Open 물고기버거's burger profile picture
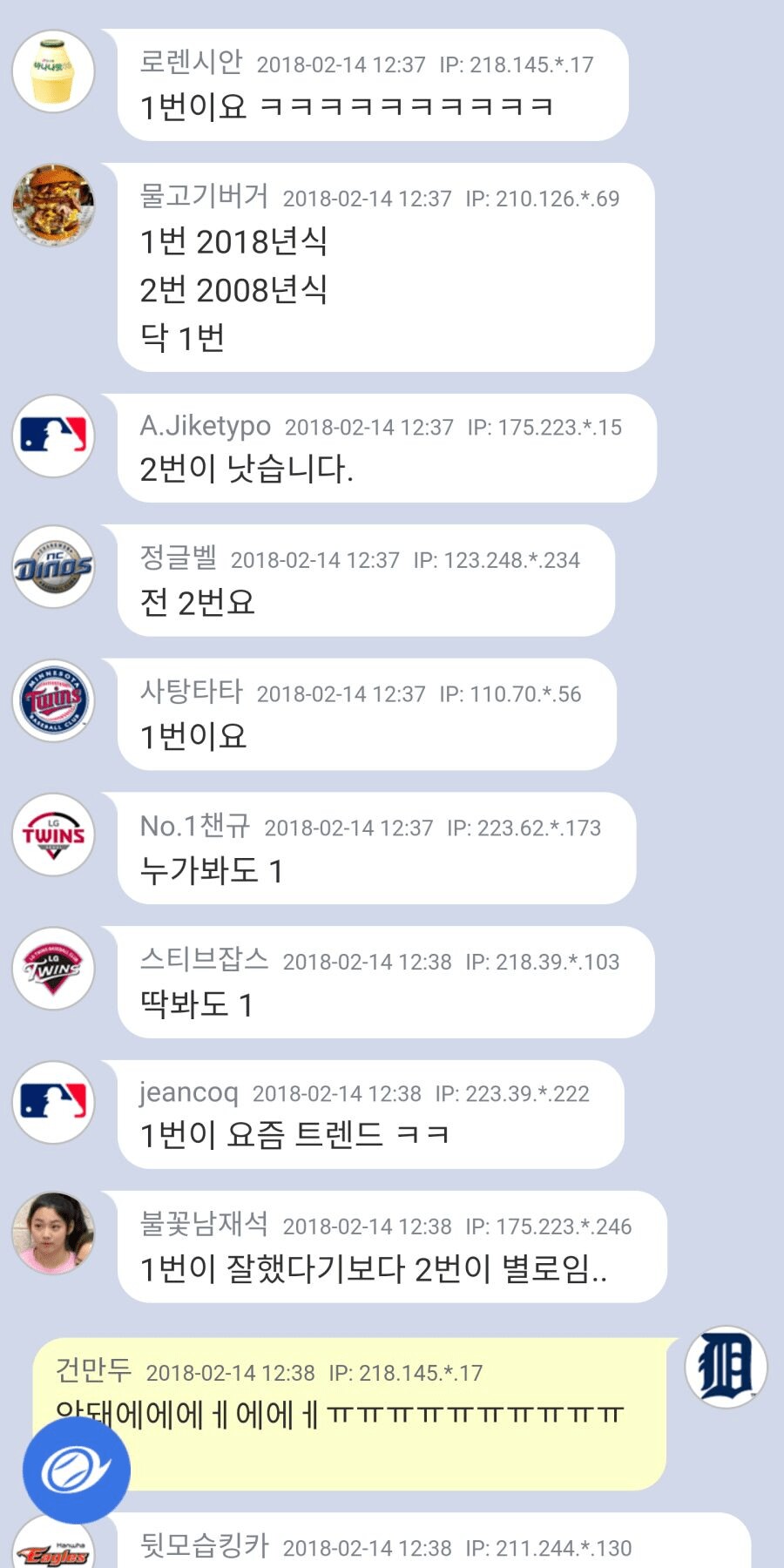784x1568 pixels. (54, 206)
